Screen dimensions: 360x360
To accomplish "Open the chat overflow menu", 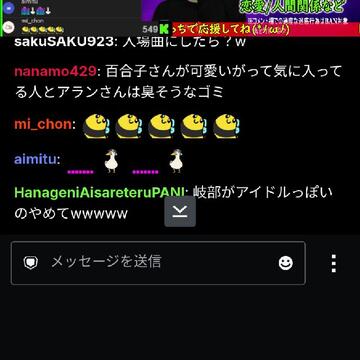I will point(334,263).
